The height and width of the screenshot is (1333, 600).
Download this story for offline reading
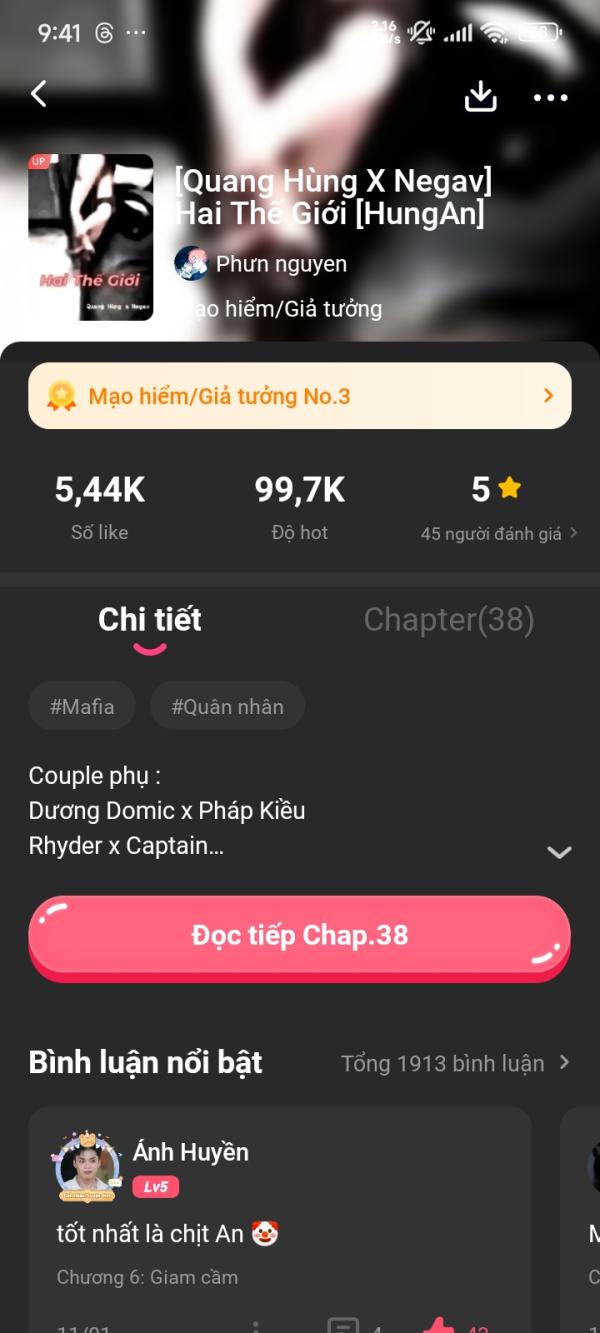coord(481,96)
